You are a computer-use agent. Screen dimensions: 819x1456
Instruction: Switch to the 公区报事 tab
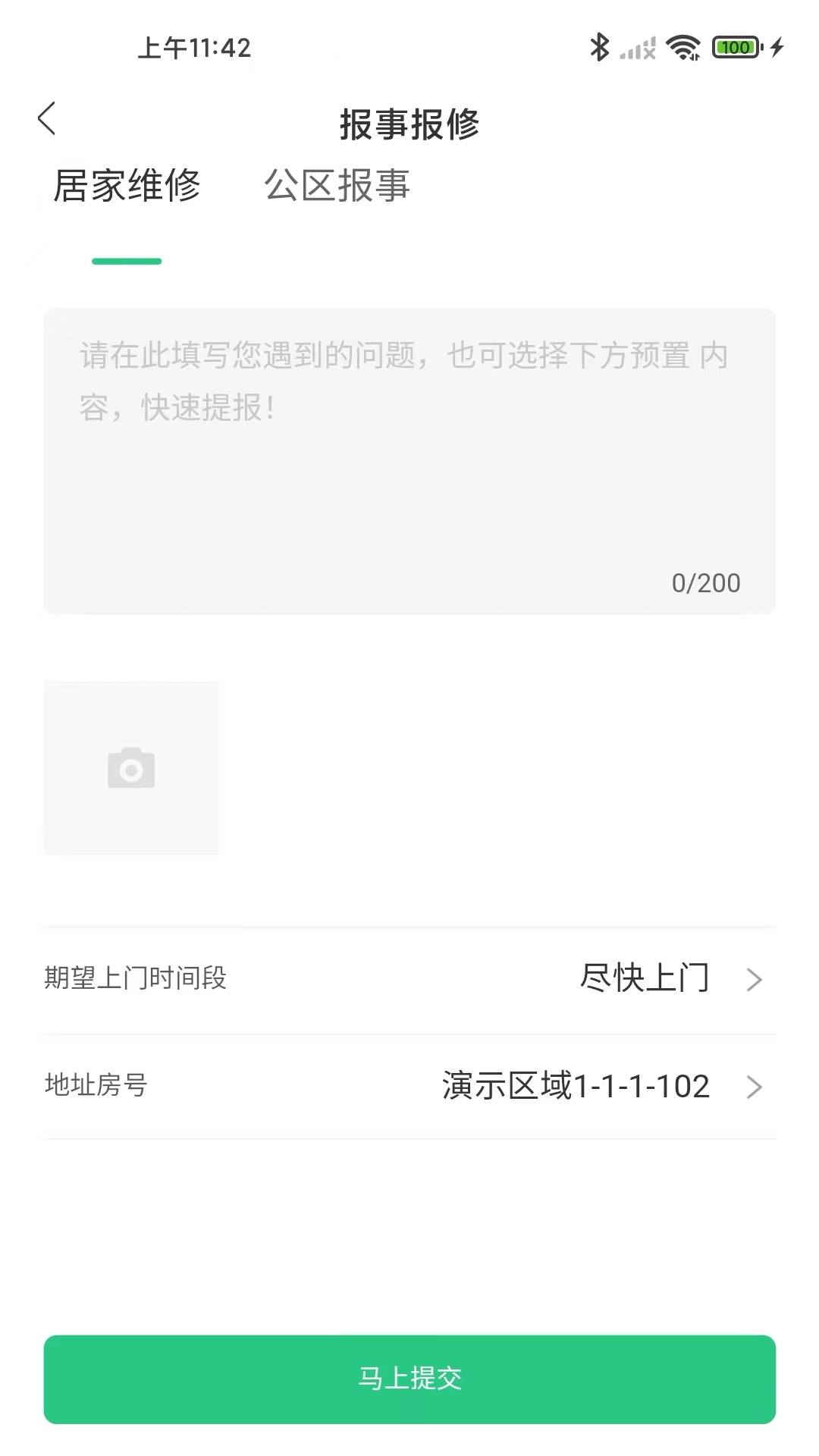pyautogui.click(x=337, y=186)
